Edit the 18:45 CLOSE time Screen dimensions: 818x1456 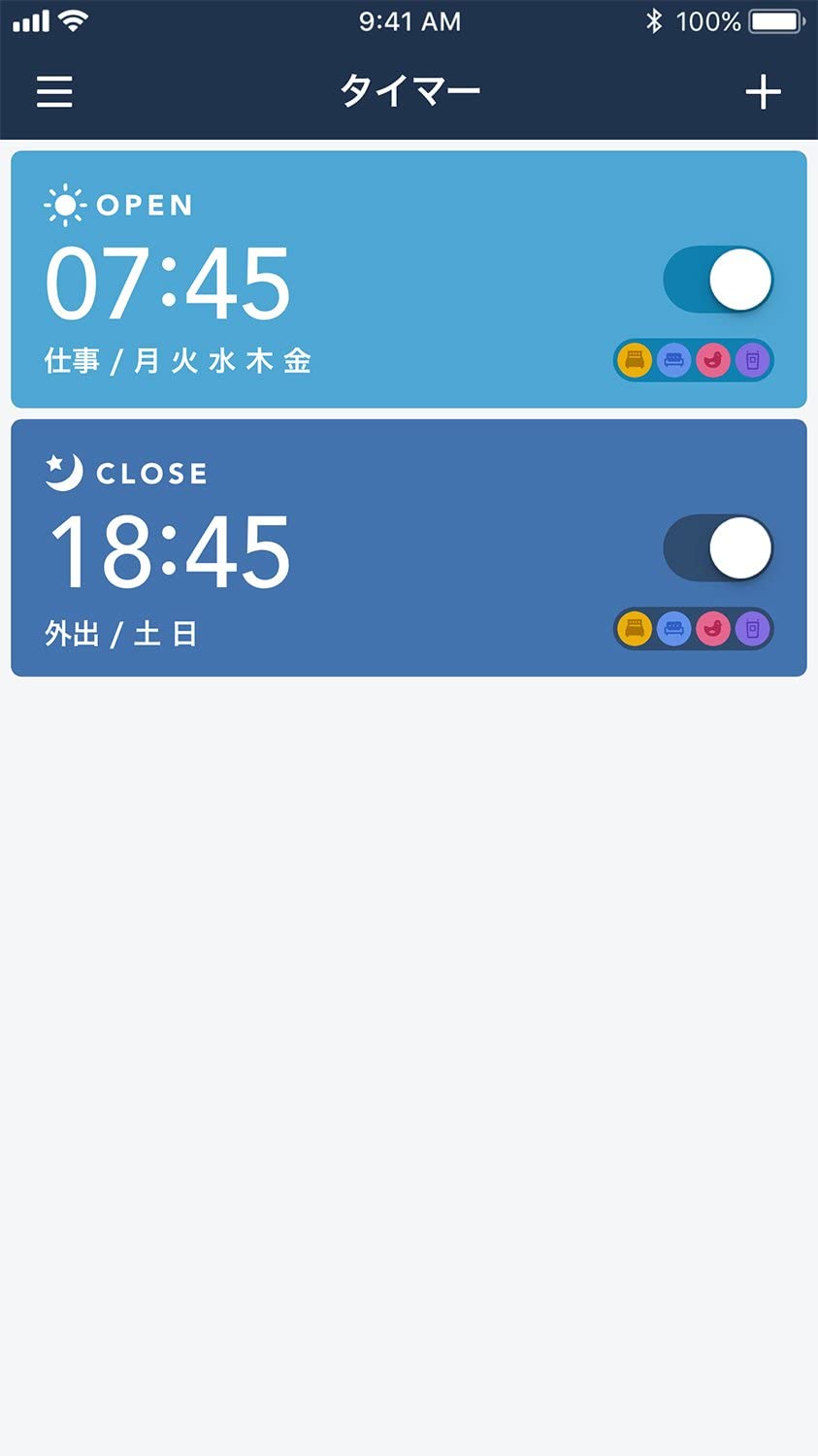click(x=170, y=549)
